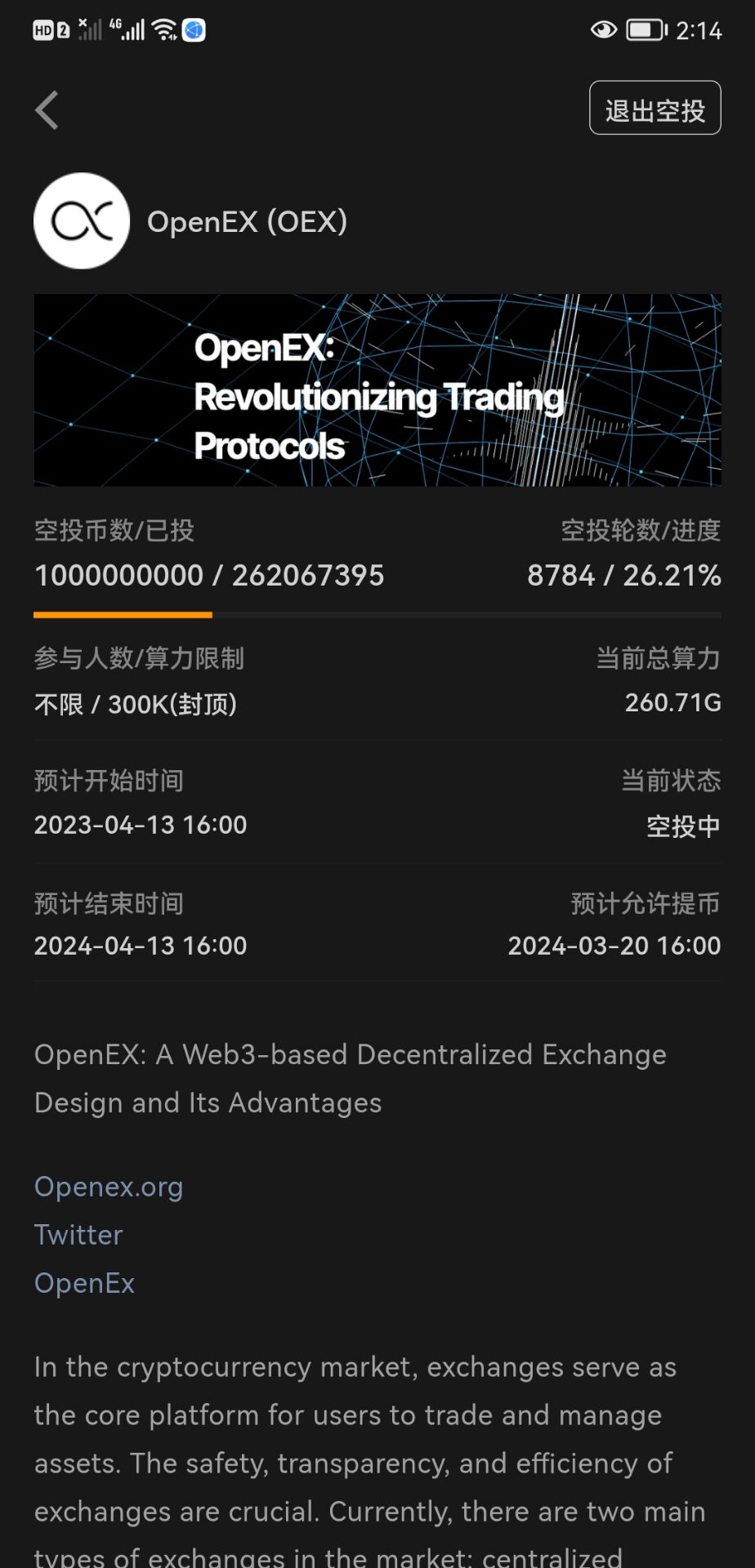Tap the 空投中 status indicator
The height and width of the screenshot is (1568, 755).
682,825
